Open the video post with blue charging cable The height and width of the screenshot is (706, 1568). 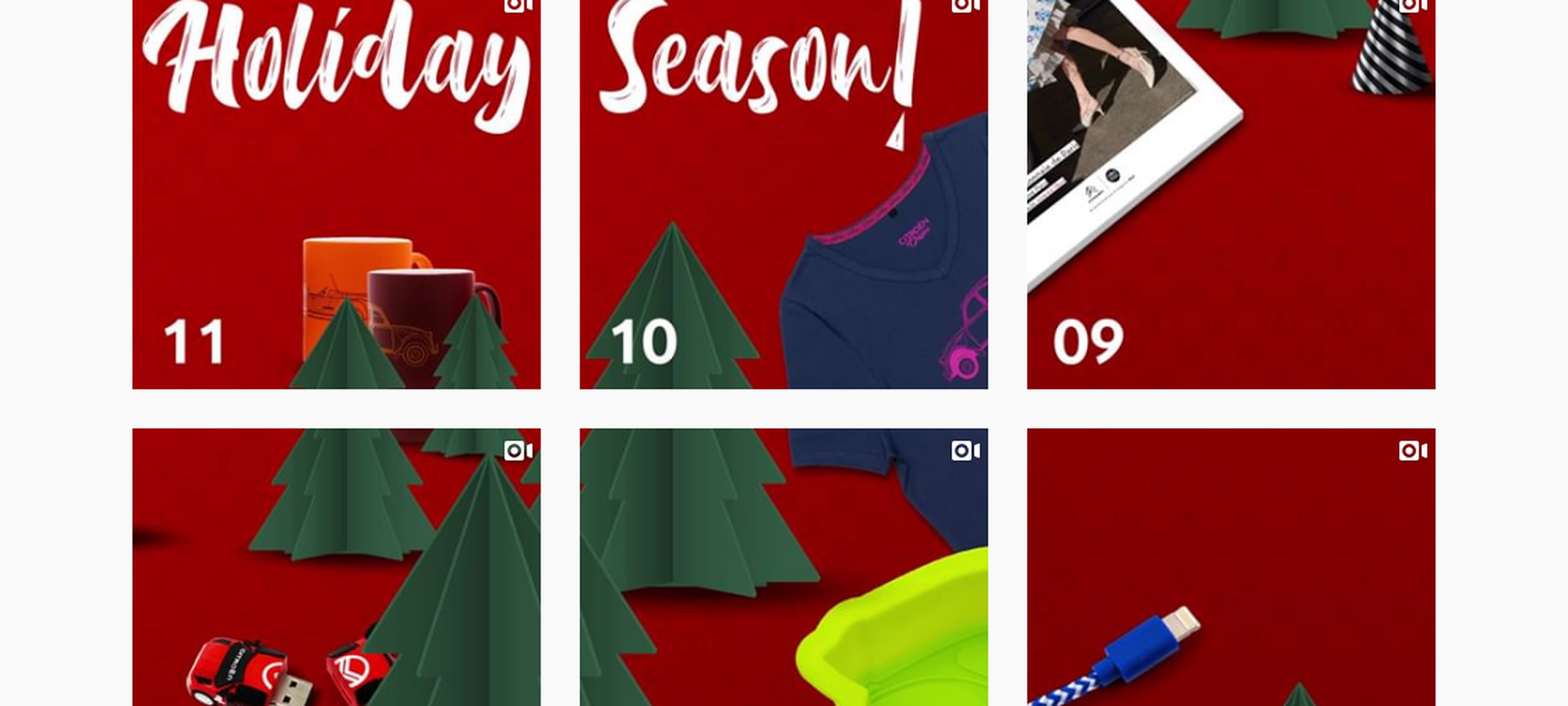tap(1231, 567)
